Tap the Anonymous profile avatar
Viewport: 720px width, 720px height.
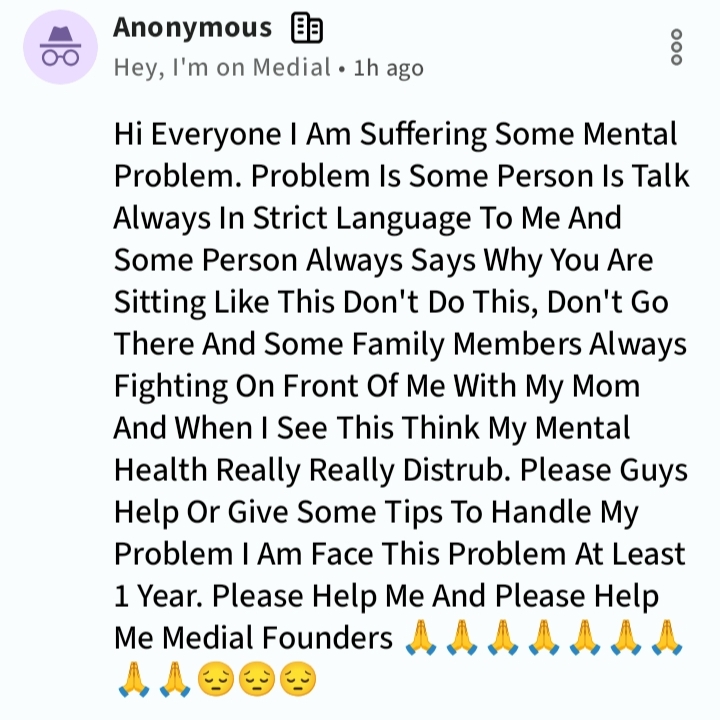pos(61,48)
